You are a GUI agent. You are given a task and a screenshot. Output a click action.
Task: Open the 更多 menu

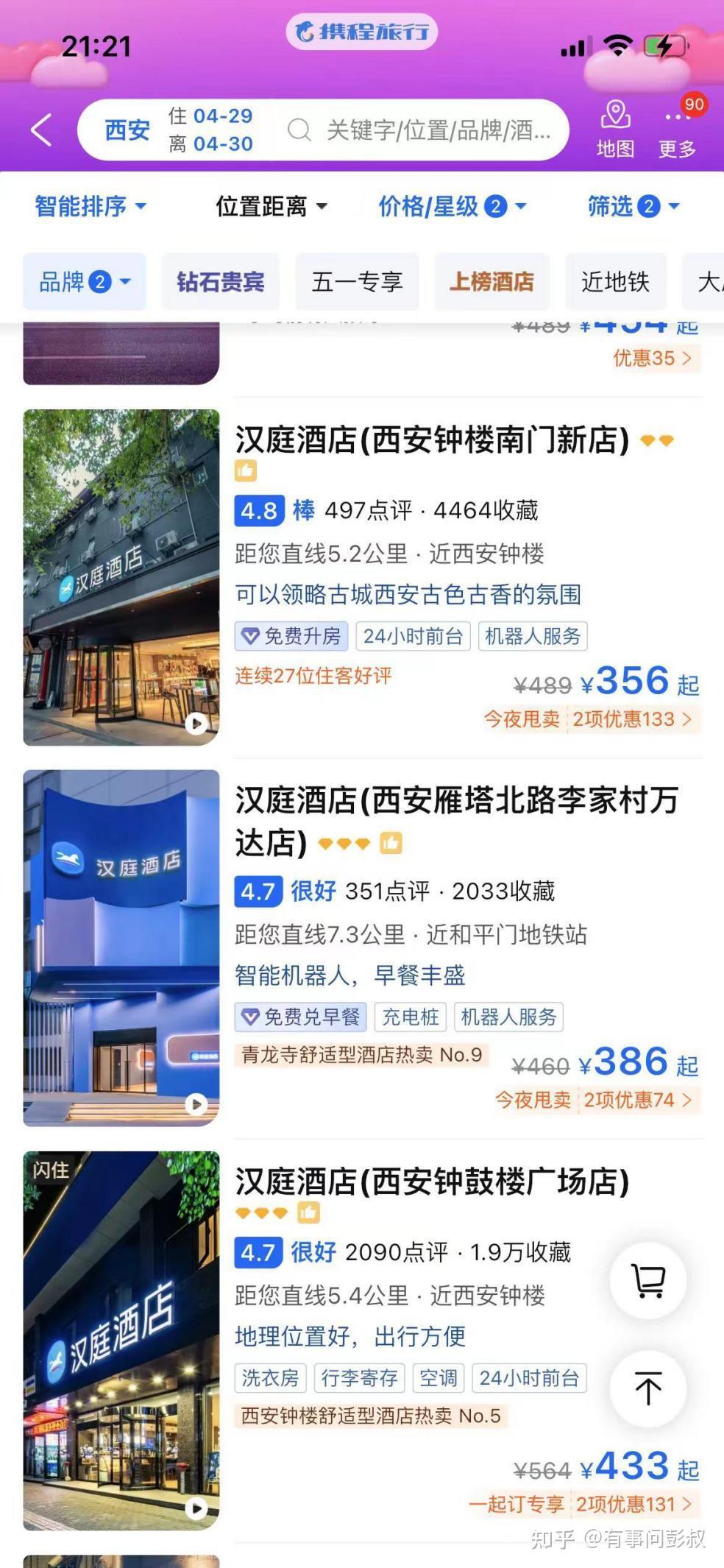pyautogui.click(x=677, y=130)
